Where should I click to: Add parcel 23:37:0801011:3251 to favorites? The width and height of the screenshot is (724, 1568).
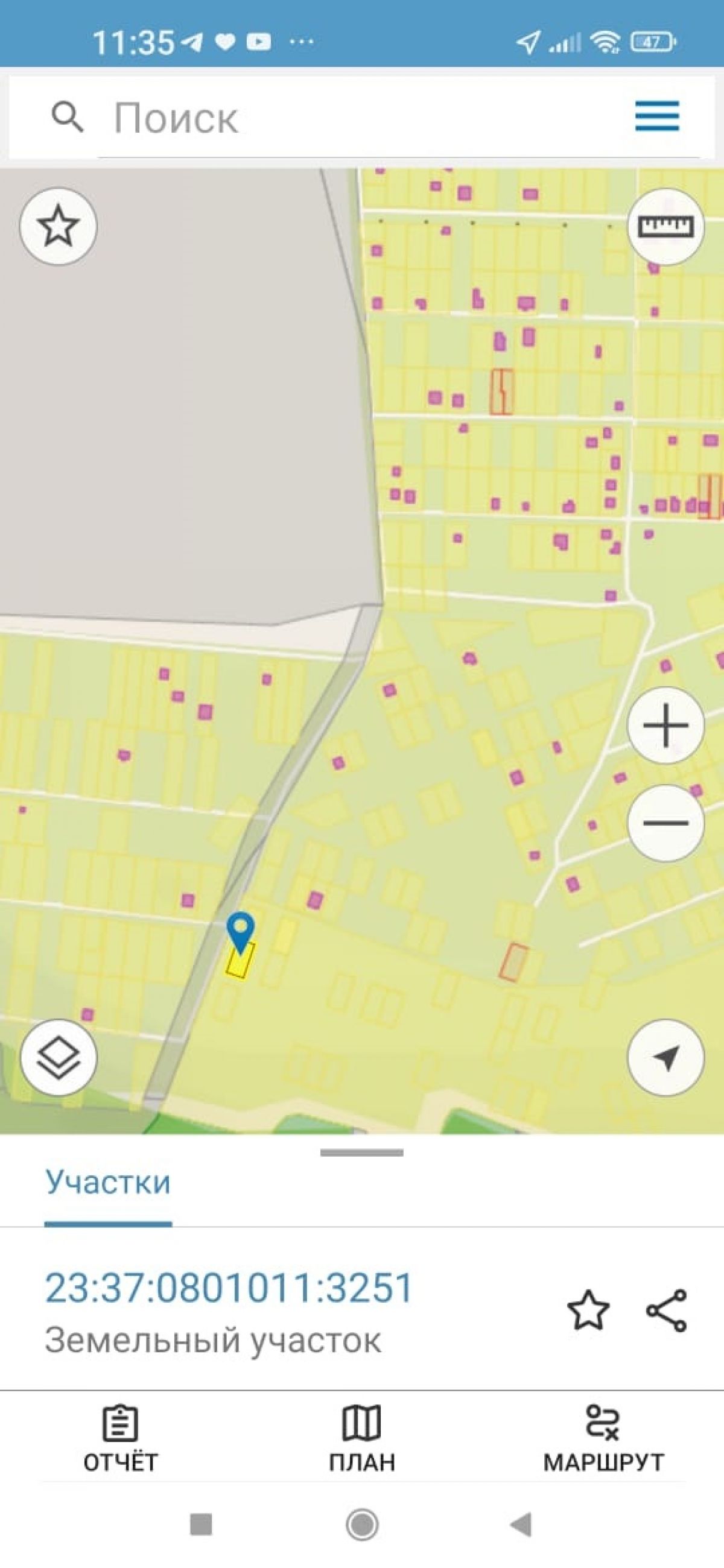click(x=588, y=1310)
